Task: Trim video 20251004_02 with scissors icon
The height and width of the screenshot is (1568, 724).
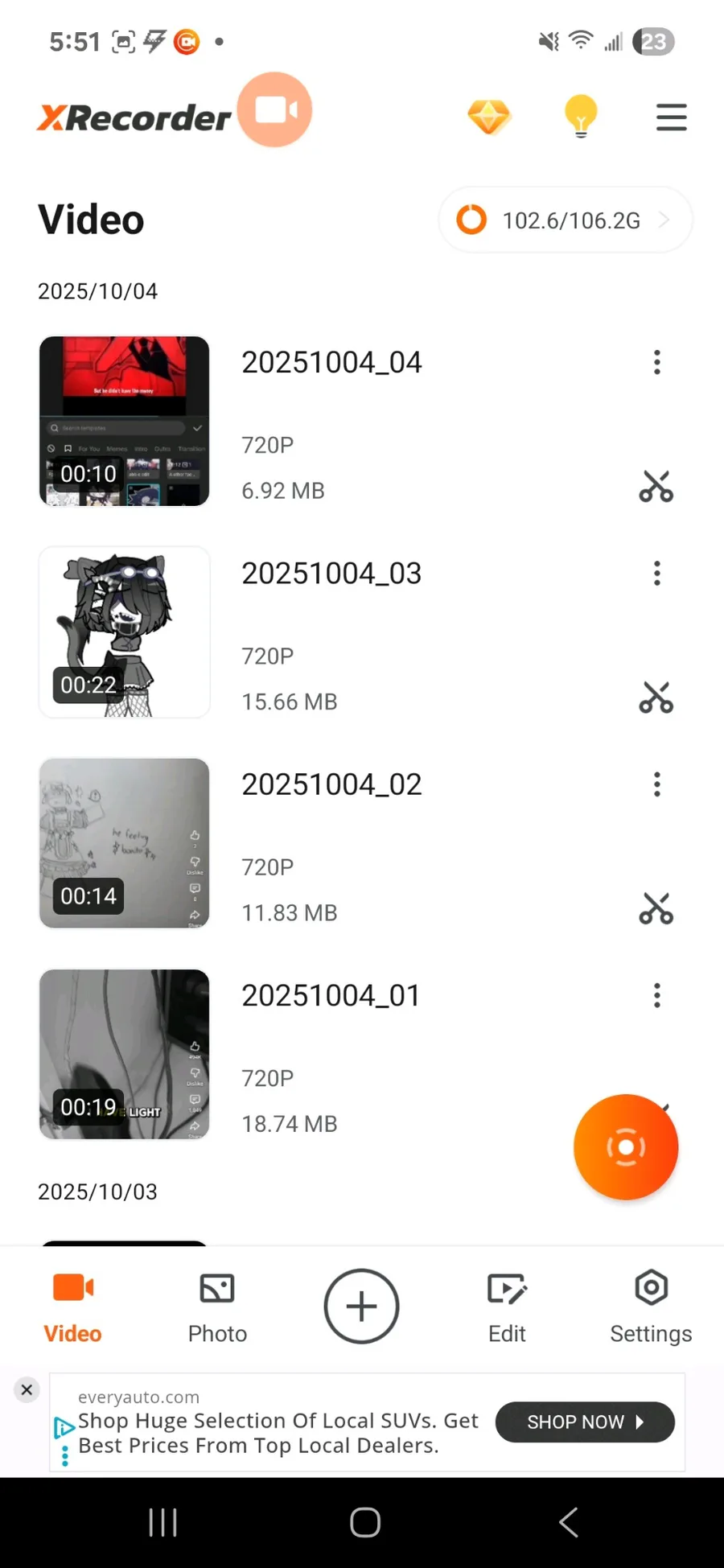Action: tap(656, 908)
